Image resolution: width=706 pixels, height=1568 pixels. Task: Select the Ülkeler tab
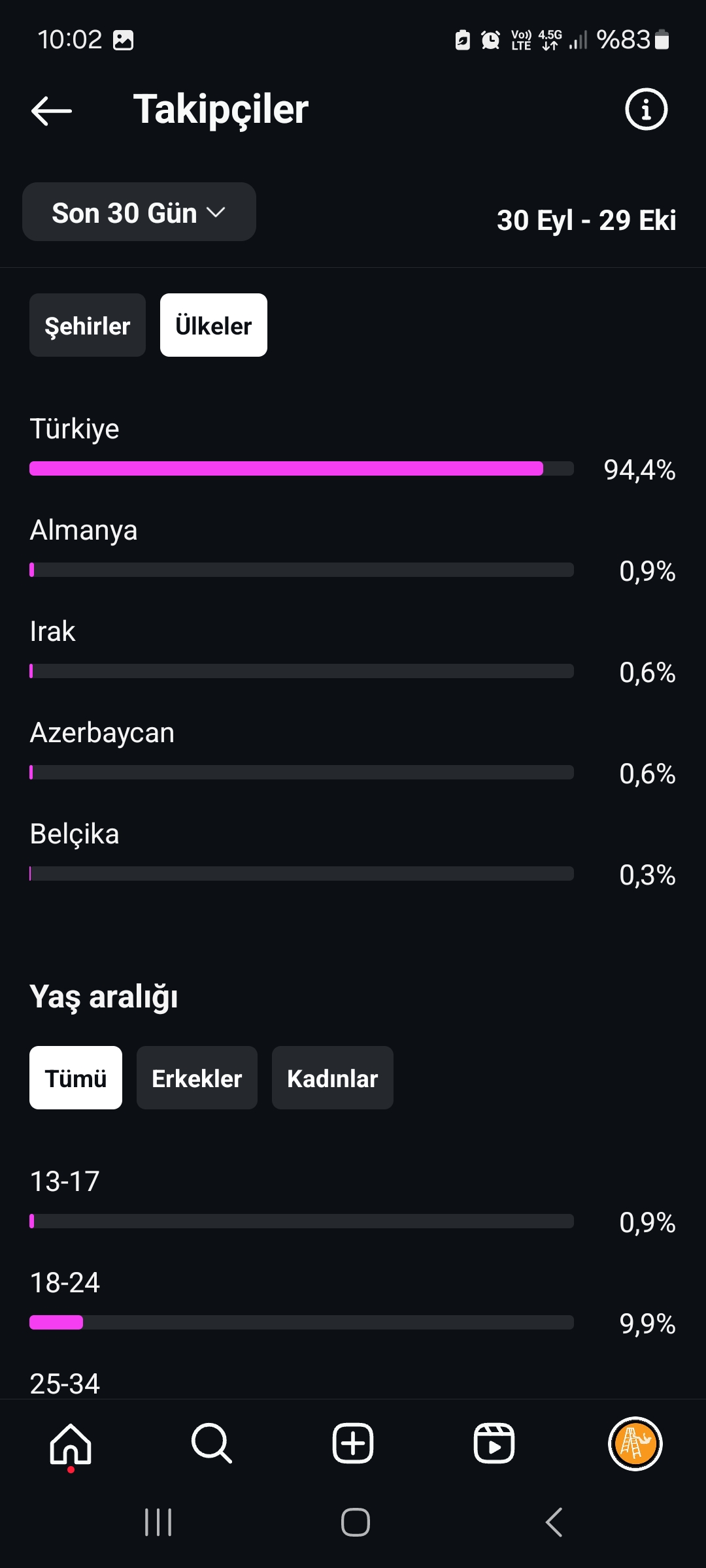click(x=214, y=325)
